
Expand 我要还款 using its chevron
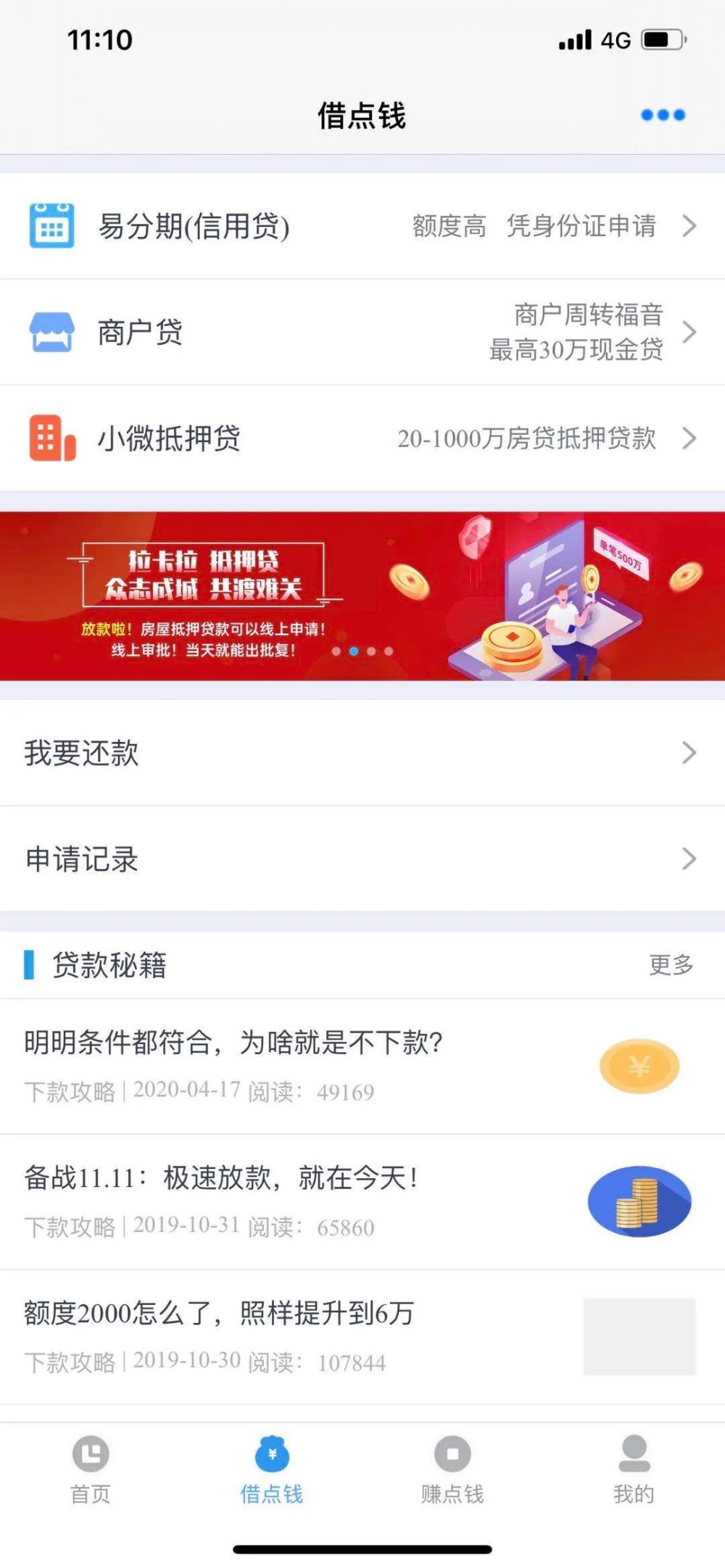tap(690, 754)
